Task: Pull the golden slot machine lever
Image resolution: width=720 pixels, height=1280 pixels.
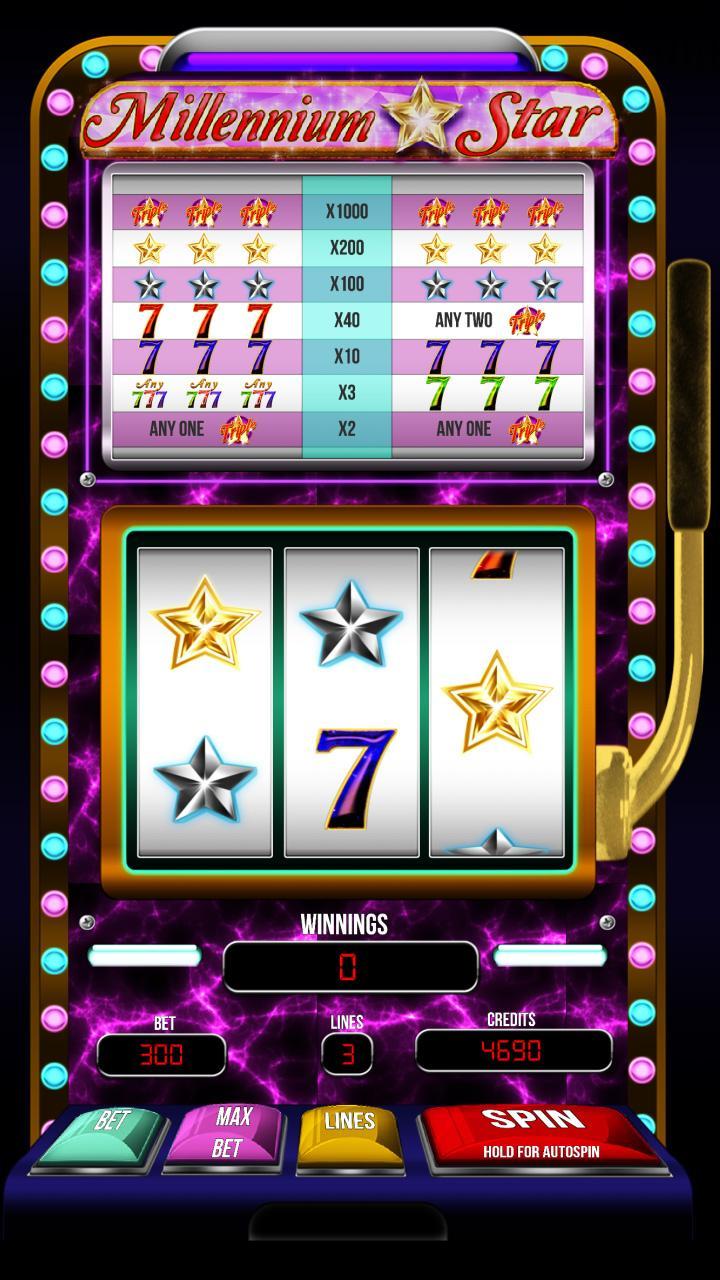Action: click(688, 400)
